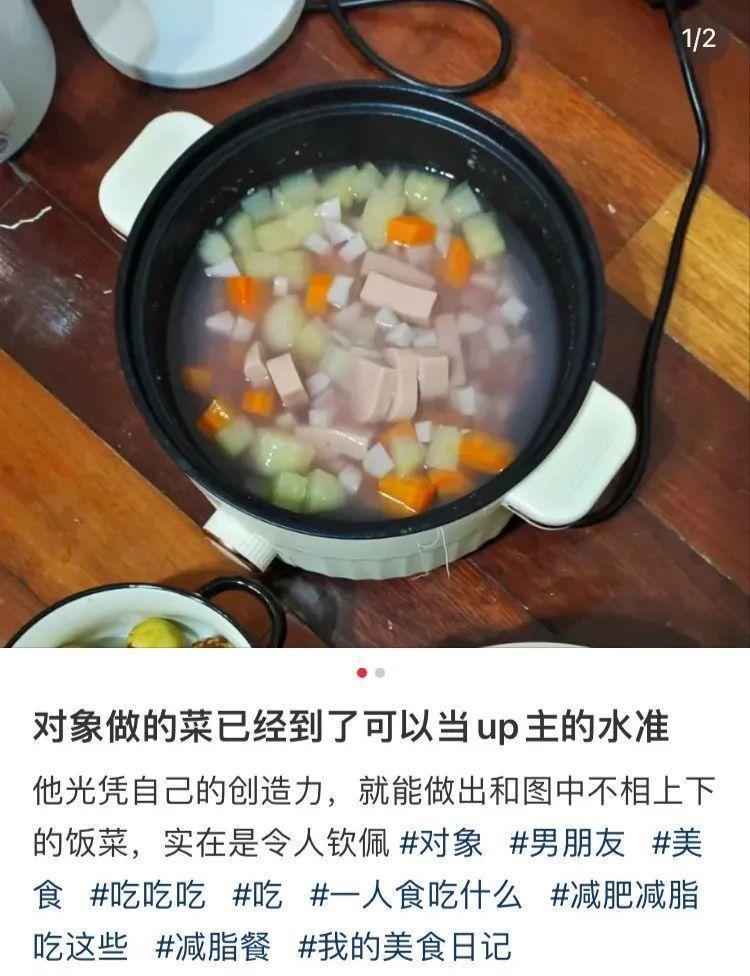Open the hashtag #吃吃吃
750x976 pixels.
pos(149,894)
